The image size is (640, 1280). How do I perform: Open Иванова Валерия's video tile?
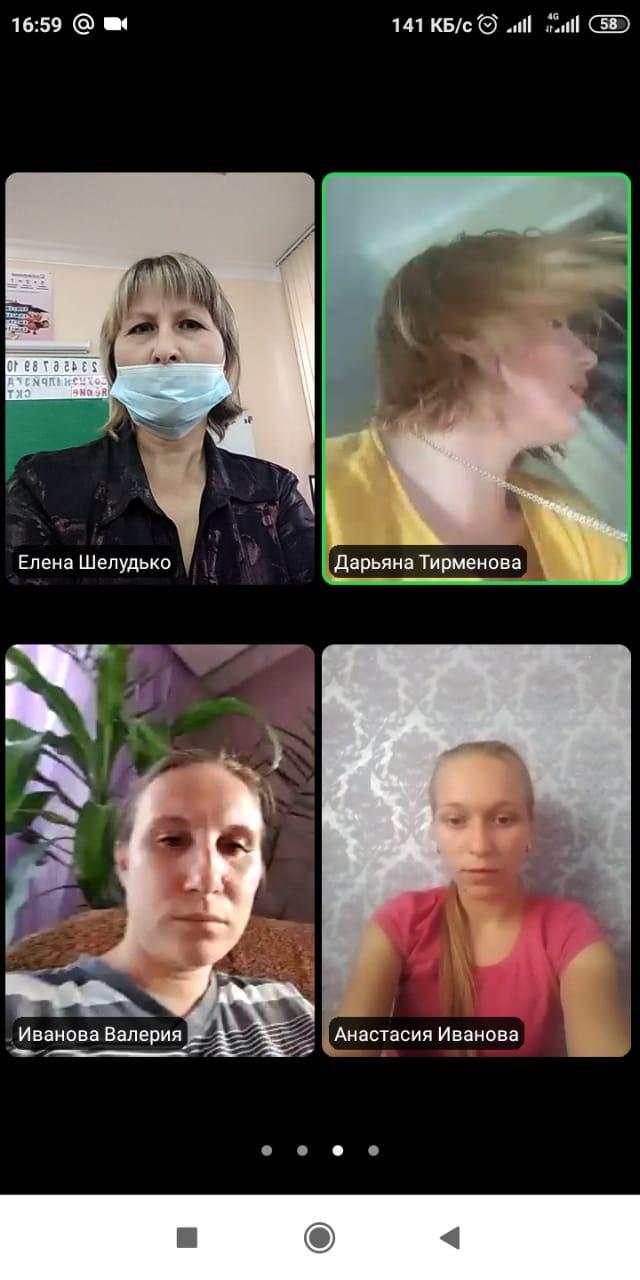[x=160, y=850]
